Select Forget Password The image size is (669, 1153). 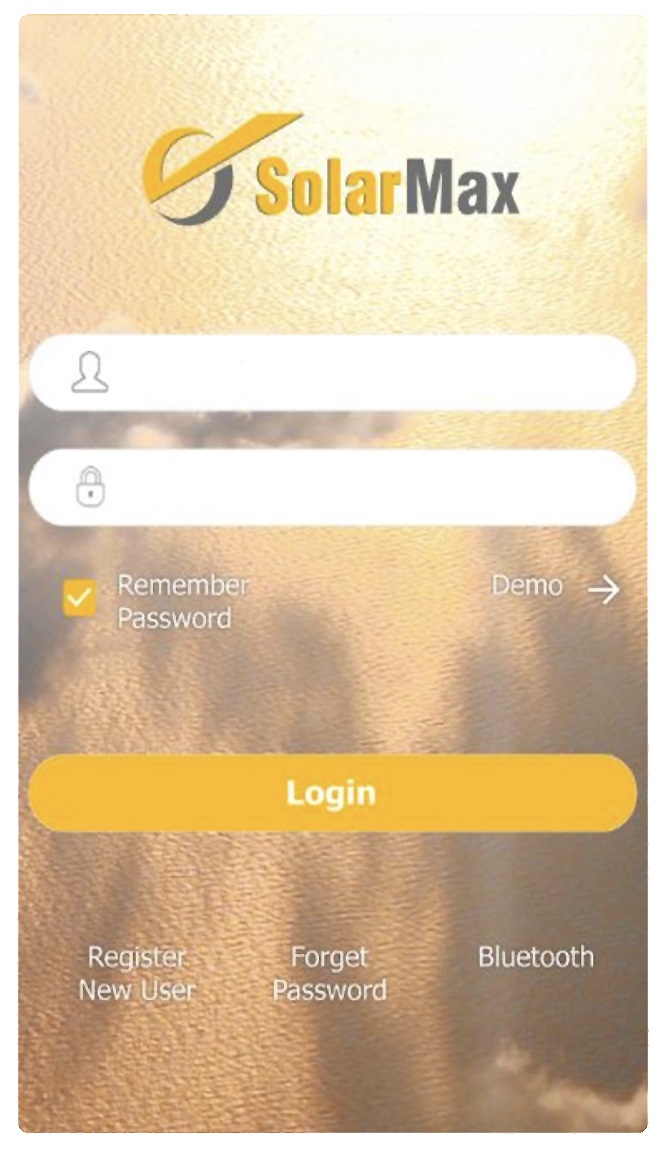(329, 974)
